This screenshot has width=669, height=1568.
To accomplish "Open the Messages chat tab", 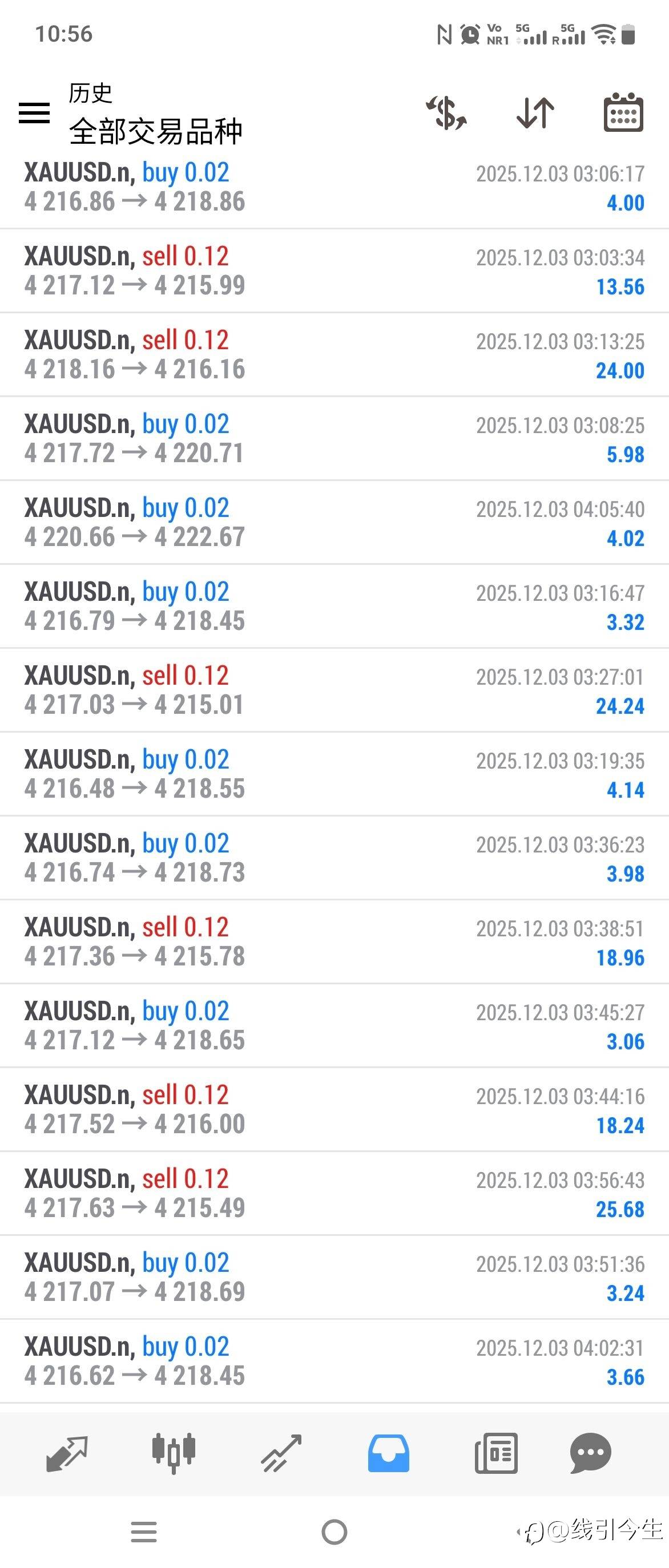I will 590,1453.
